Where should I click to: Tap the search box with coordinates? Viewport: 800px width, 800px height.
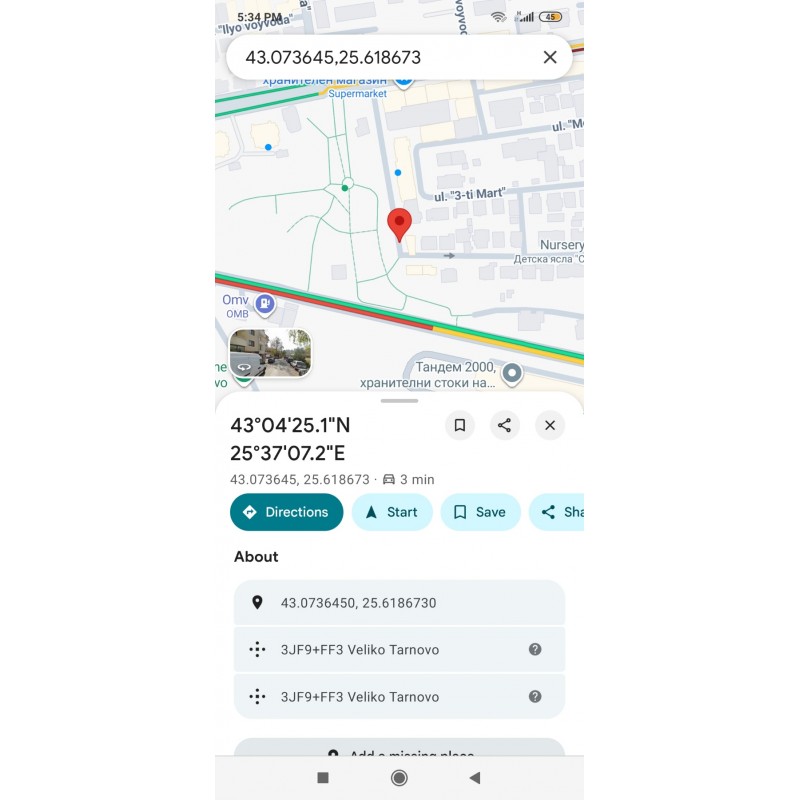380,57
